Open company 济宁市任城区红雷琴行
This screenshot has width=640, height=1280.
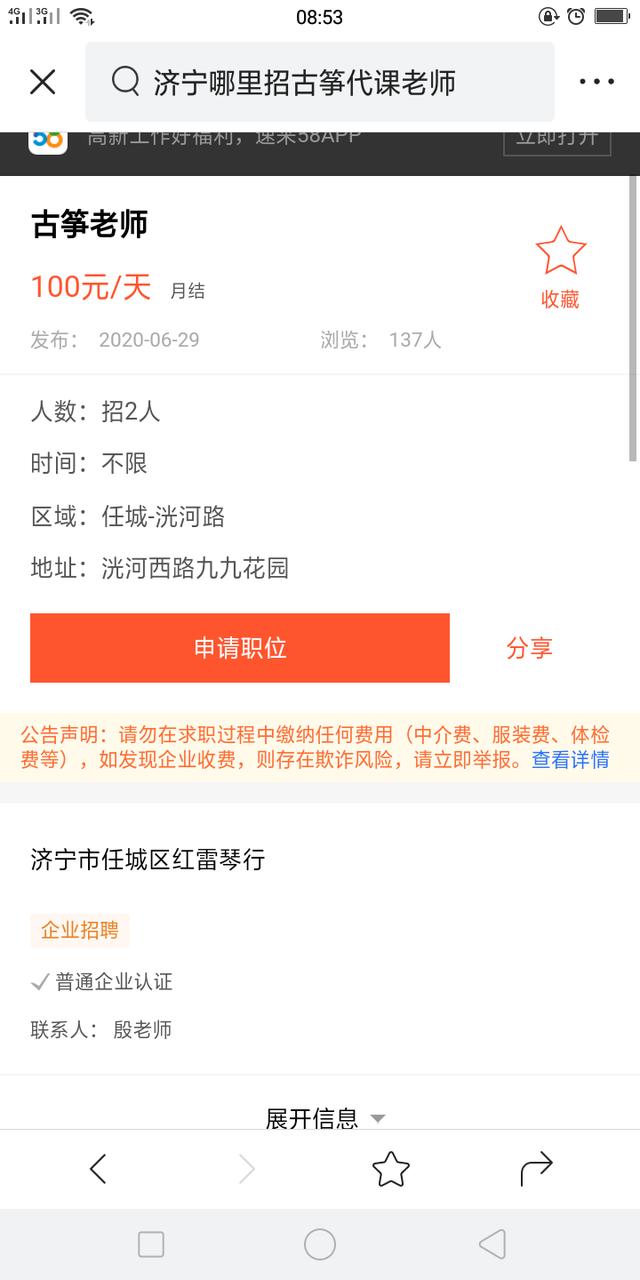coord(148,859)
